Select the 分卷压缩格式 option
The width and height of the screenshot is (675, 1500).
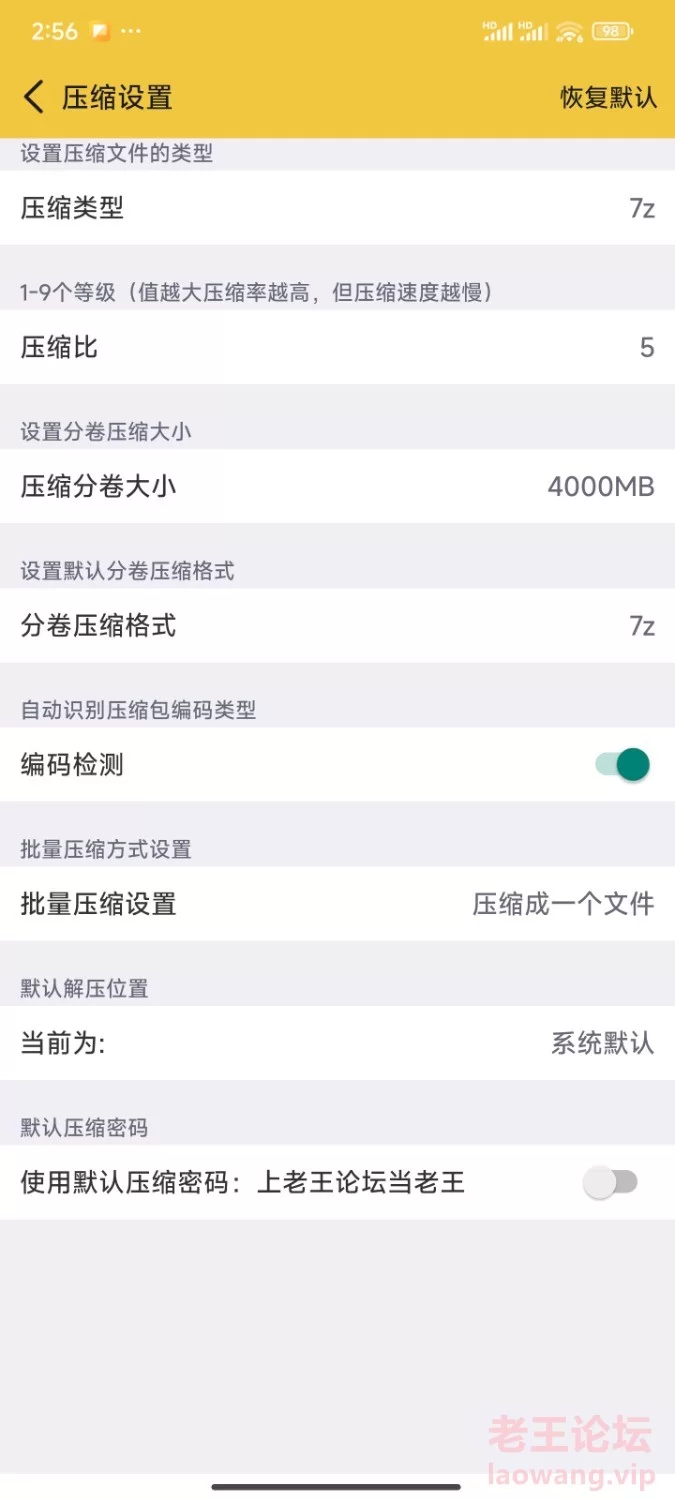click(x=337, y=626)
